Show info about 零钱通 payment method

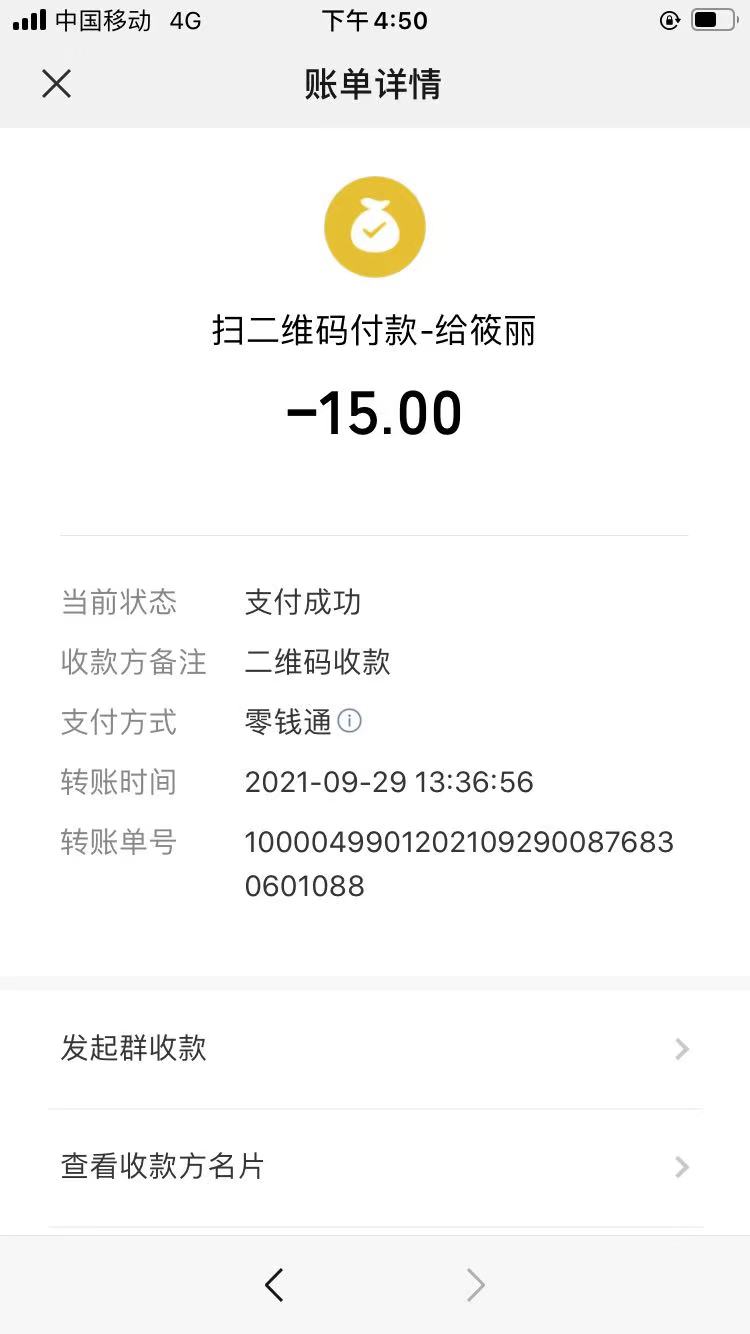[349, 721]
